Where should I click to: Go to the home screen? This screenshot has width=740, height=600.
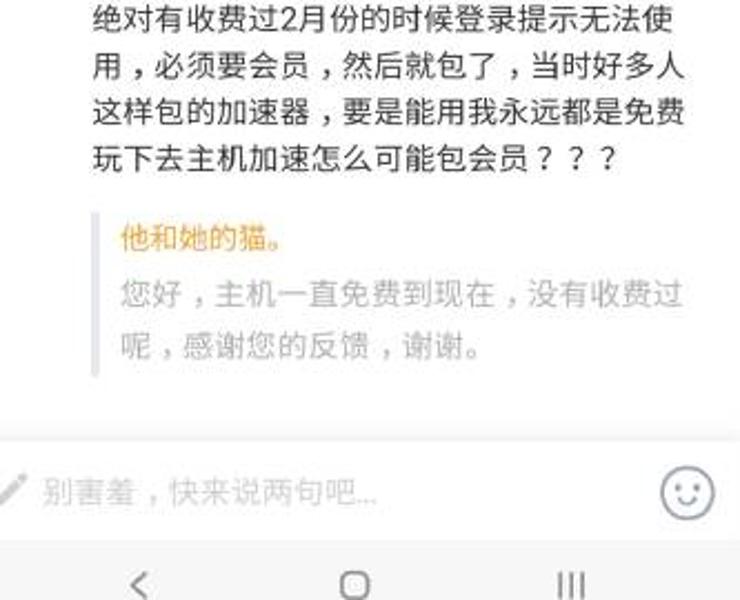pos(354,583)
